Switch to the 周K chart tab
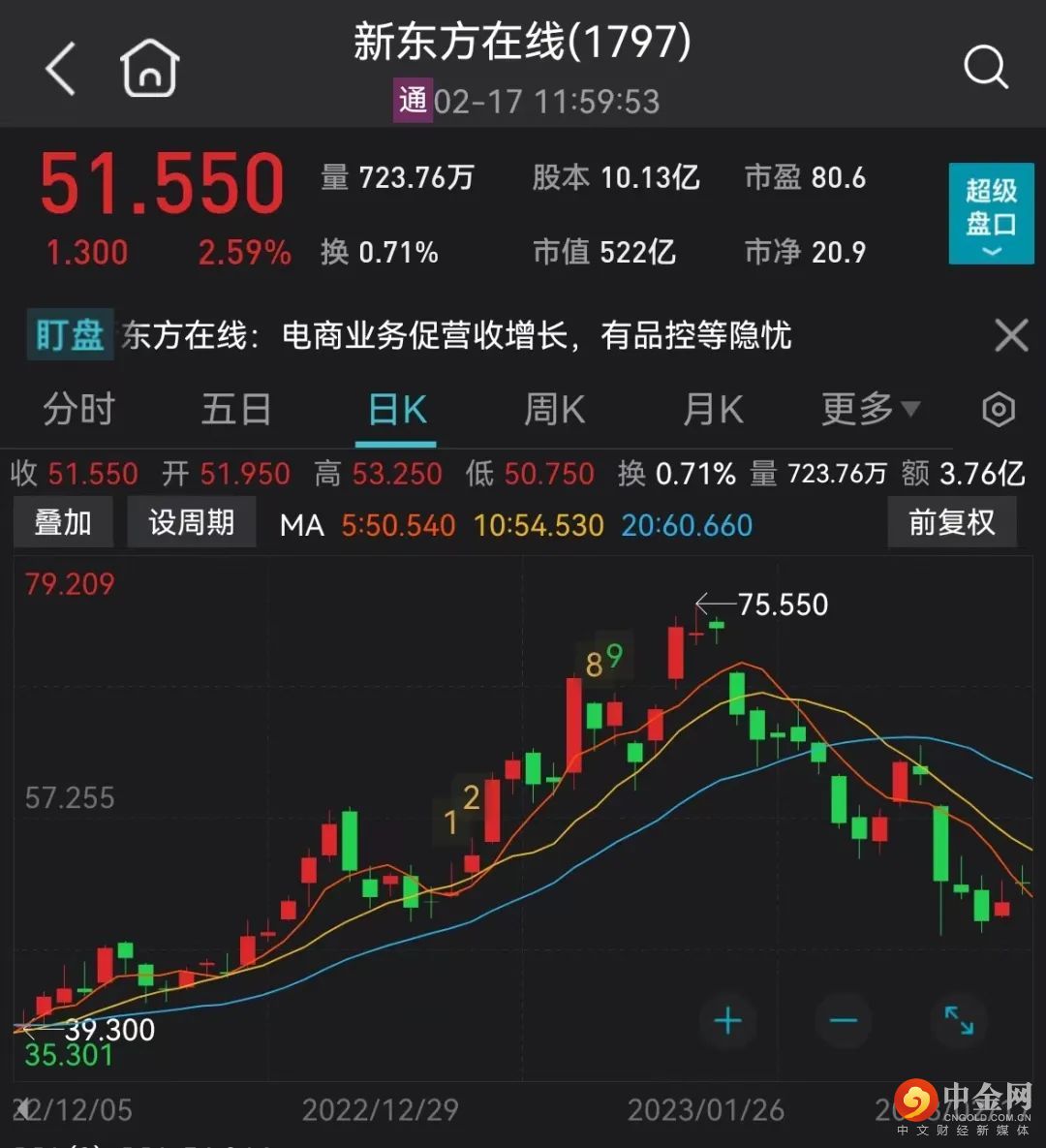 [554, 410]
